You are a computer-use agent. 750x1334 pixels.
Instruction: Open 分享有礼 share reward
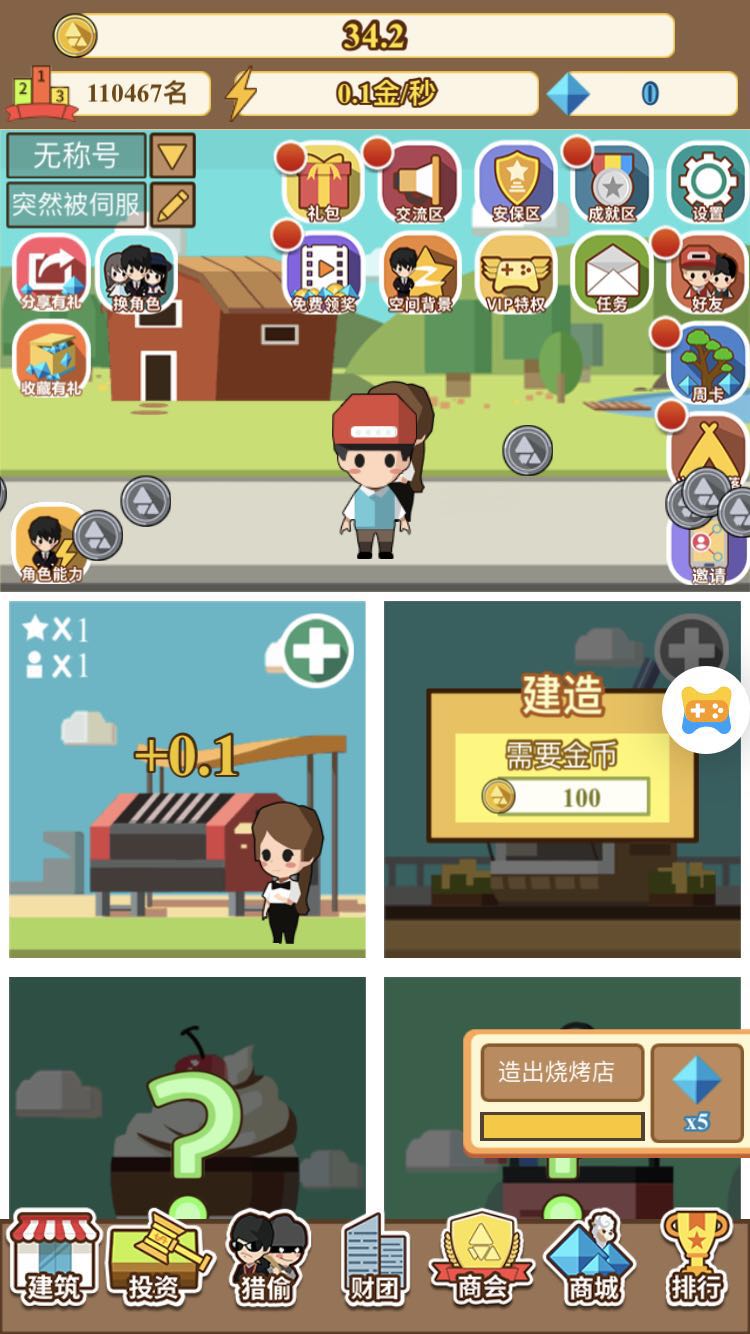51,272
